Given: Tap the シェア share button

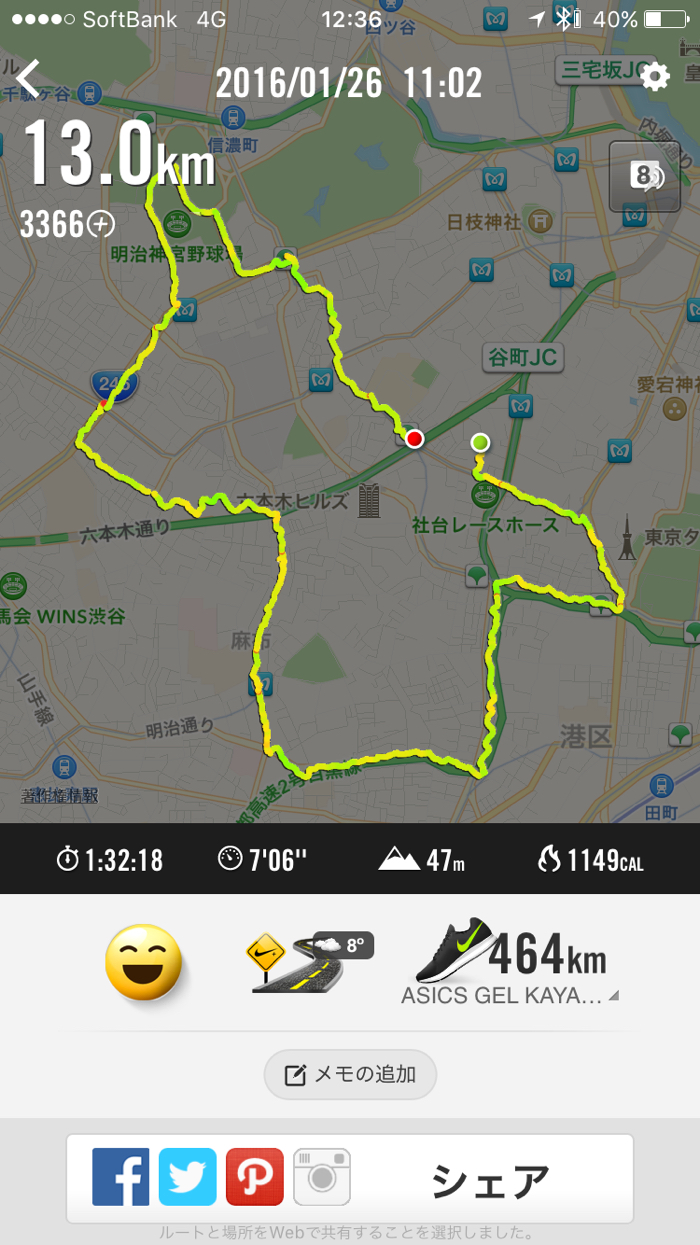Looking at the screenshot, I should (x=490, y=1180).
